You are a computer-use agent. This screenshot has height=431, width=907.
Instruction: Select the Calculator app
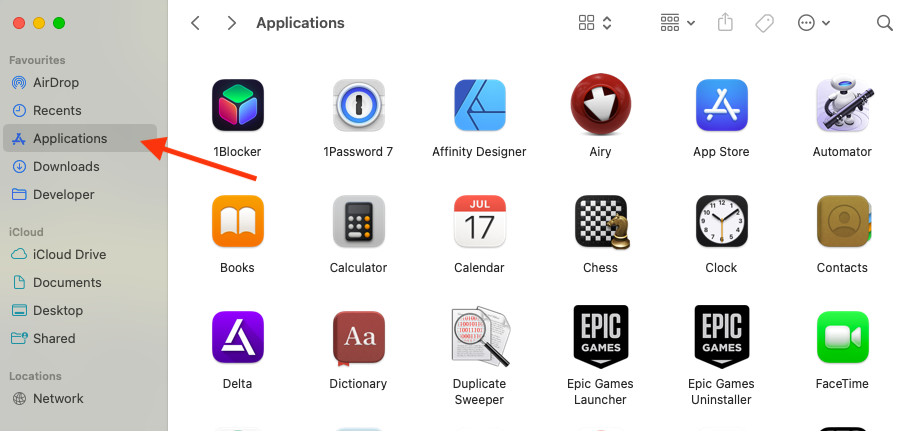click(358, 222)
